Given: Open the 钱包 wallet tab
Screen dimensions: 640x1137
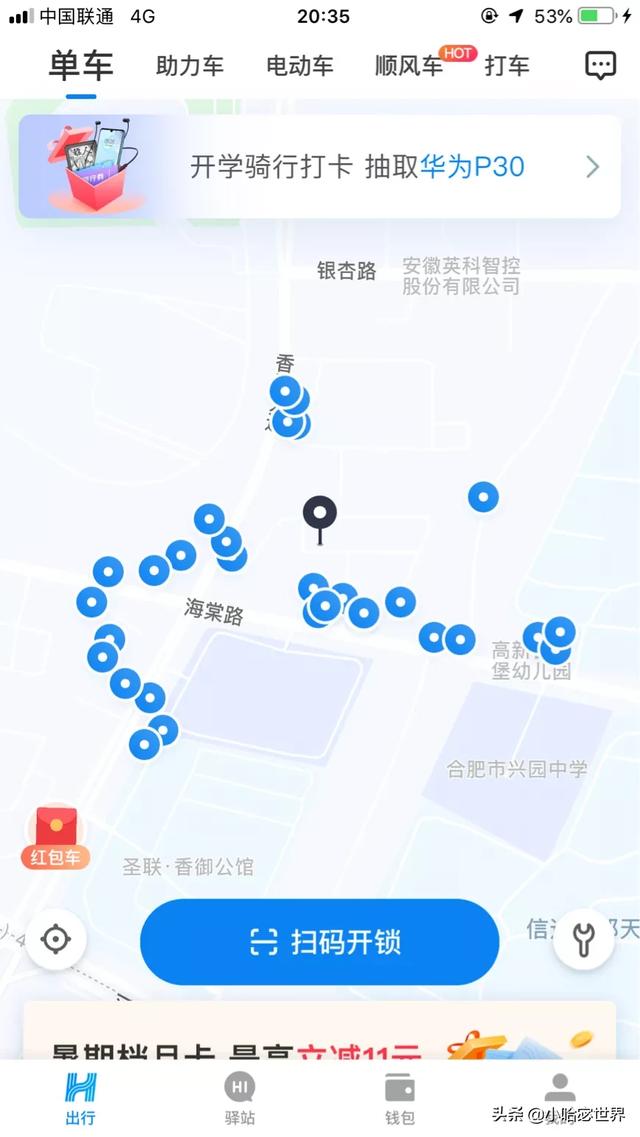Looking at the screenshot, I should pos(400,1098).
